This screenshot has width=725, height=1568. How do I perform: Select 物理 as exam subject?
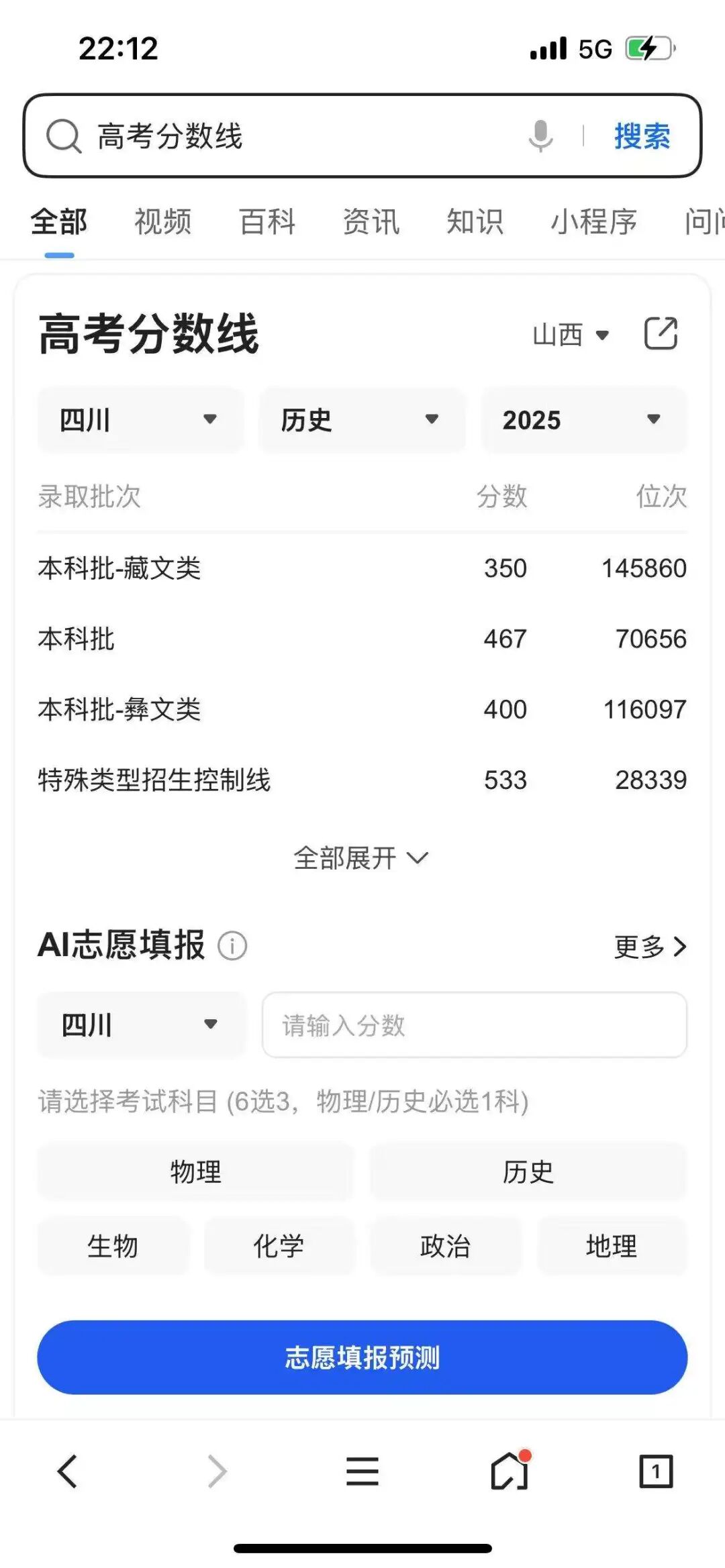point(195,1172)
